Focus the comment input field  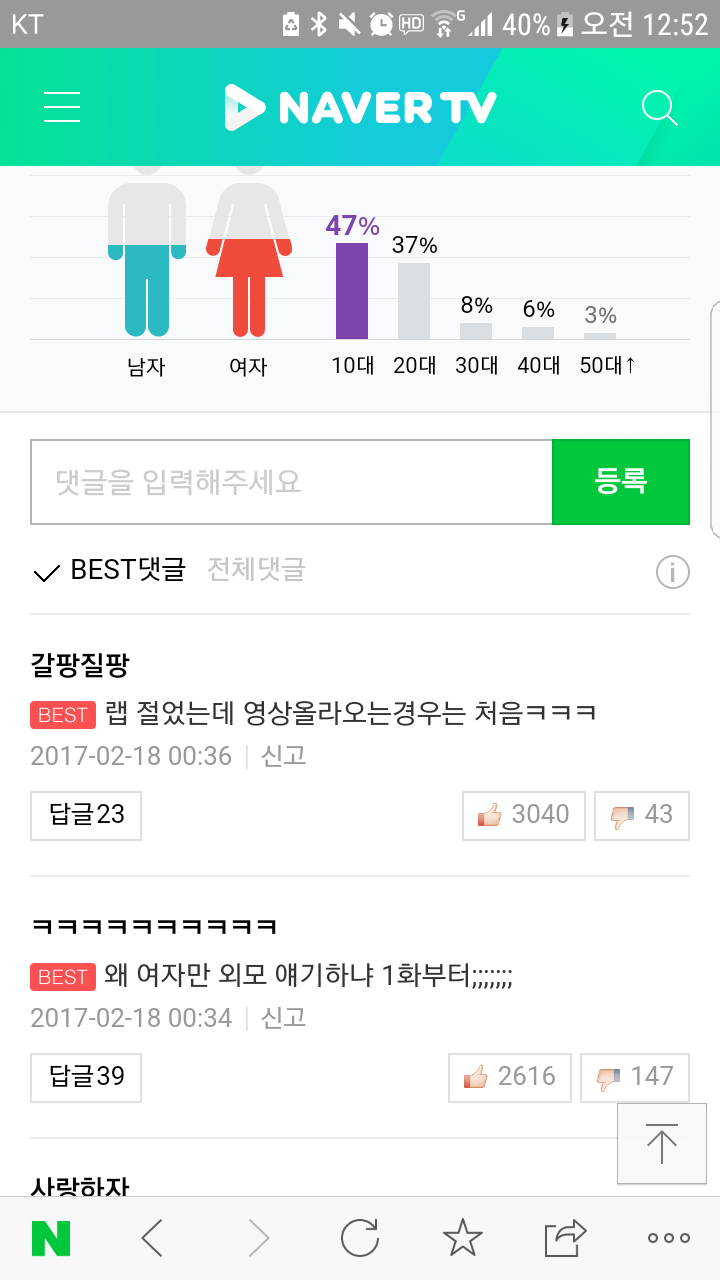[291, 482]
